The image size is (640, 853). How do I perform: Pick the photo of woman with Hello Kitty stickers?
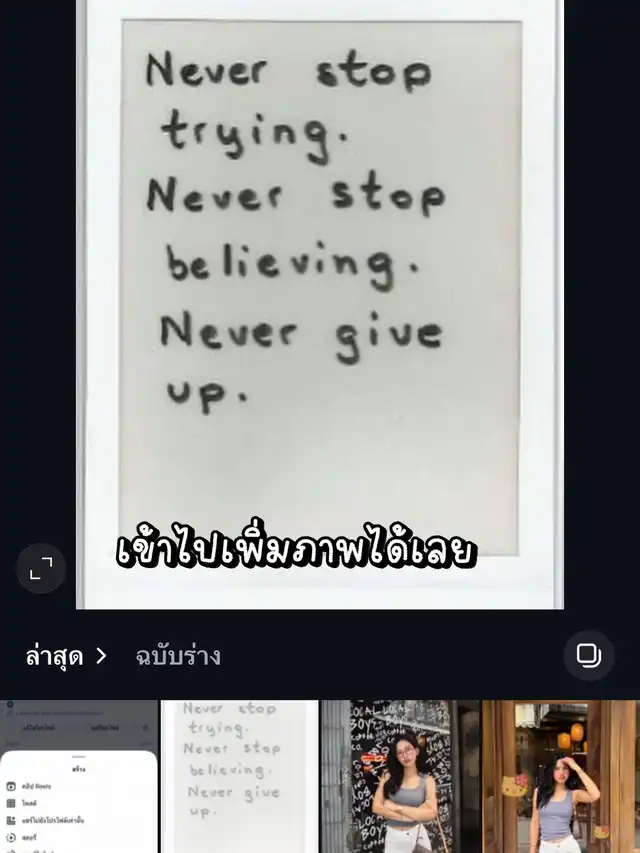click(x=561, y=776)
